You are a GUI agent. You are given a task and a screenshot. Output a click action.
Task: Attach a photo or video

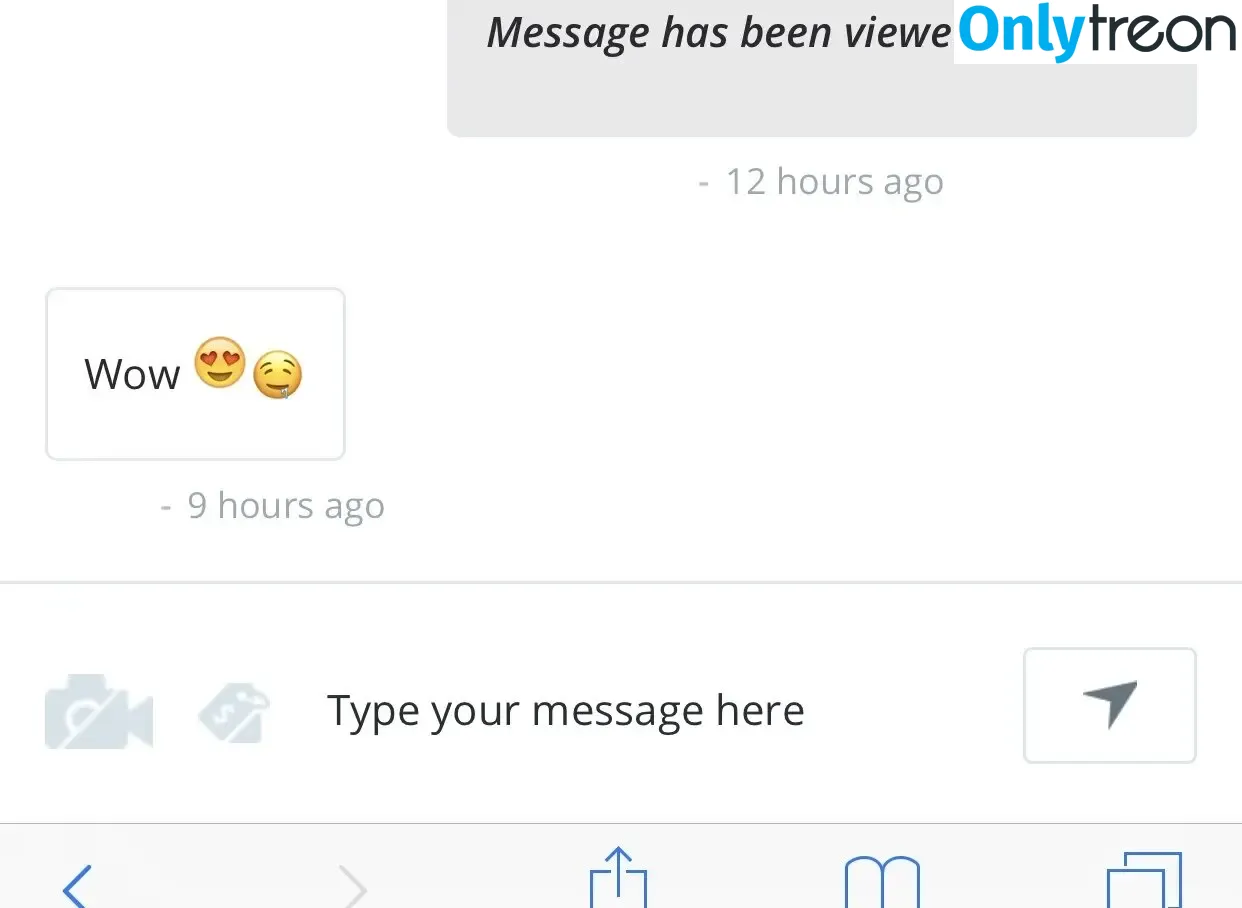98,711
